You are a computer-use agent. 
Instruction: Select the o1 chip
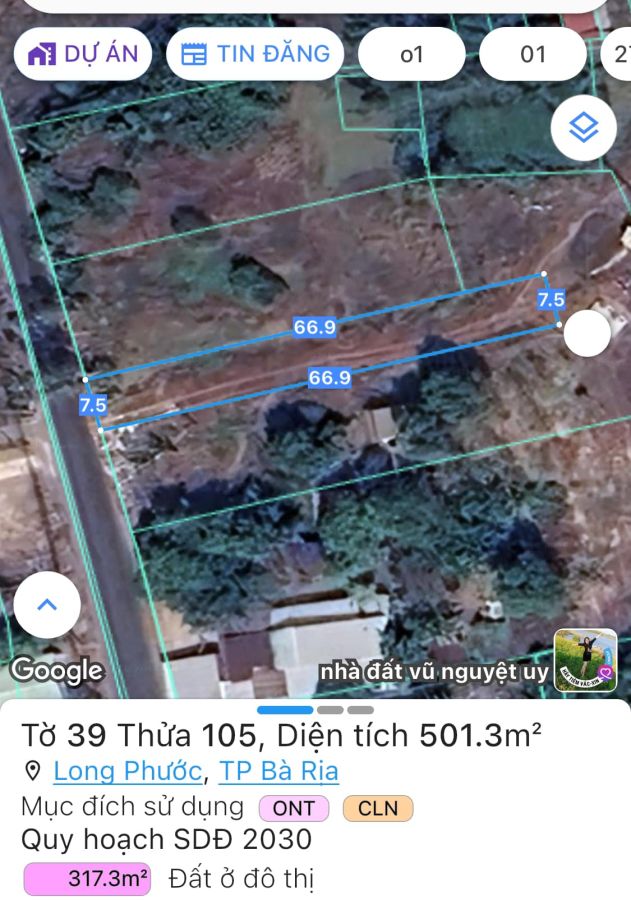pyautogui.click(x=411, y=54)
